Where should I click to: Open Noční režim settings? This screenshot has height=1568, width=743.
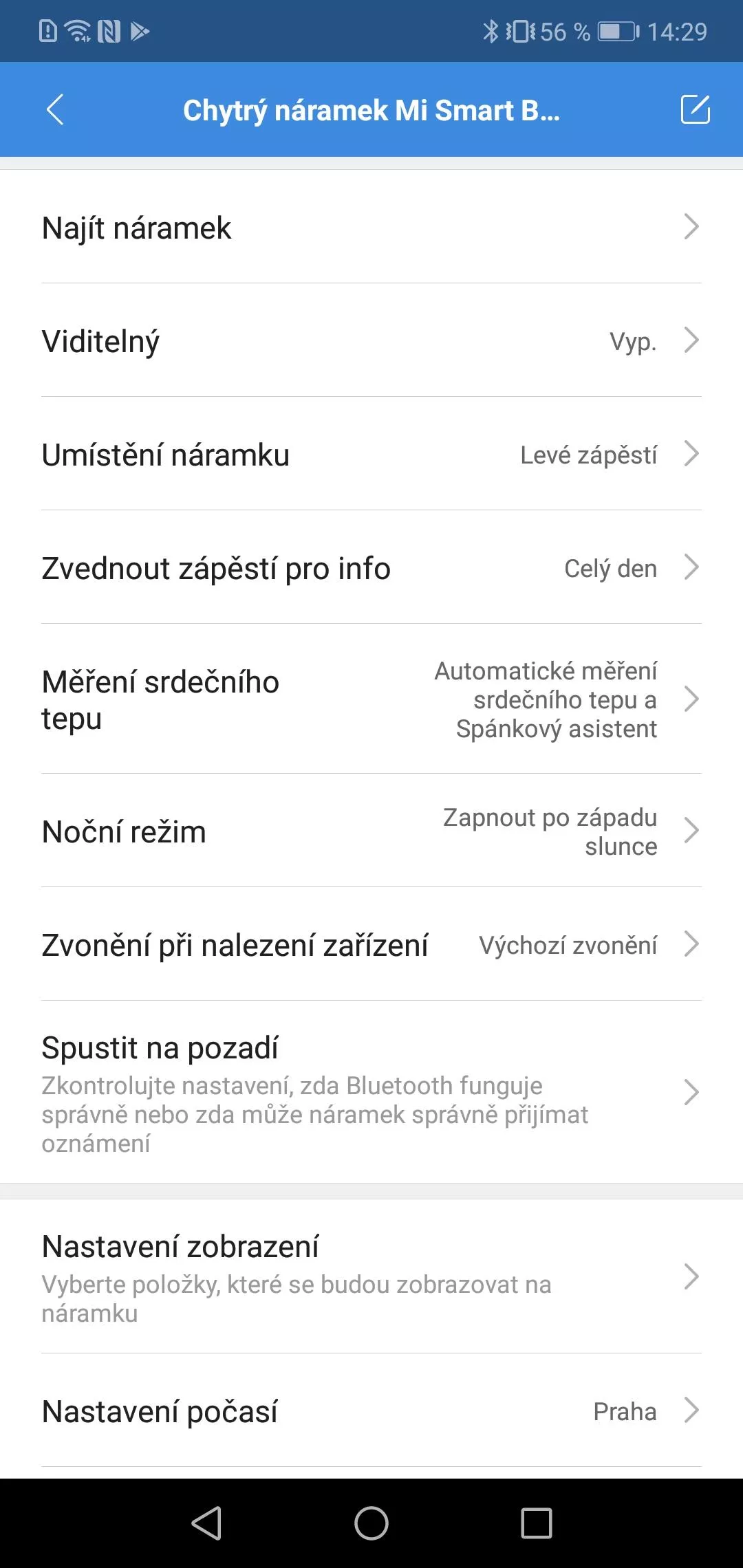(371, 831)
